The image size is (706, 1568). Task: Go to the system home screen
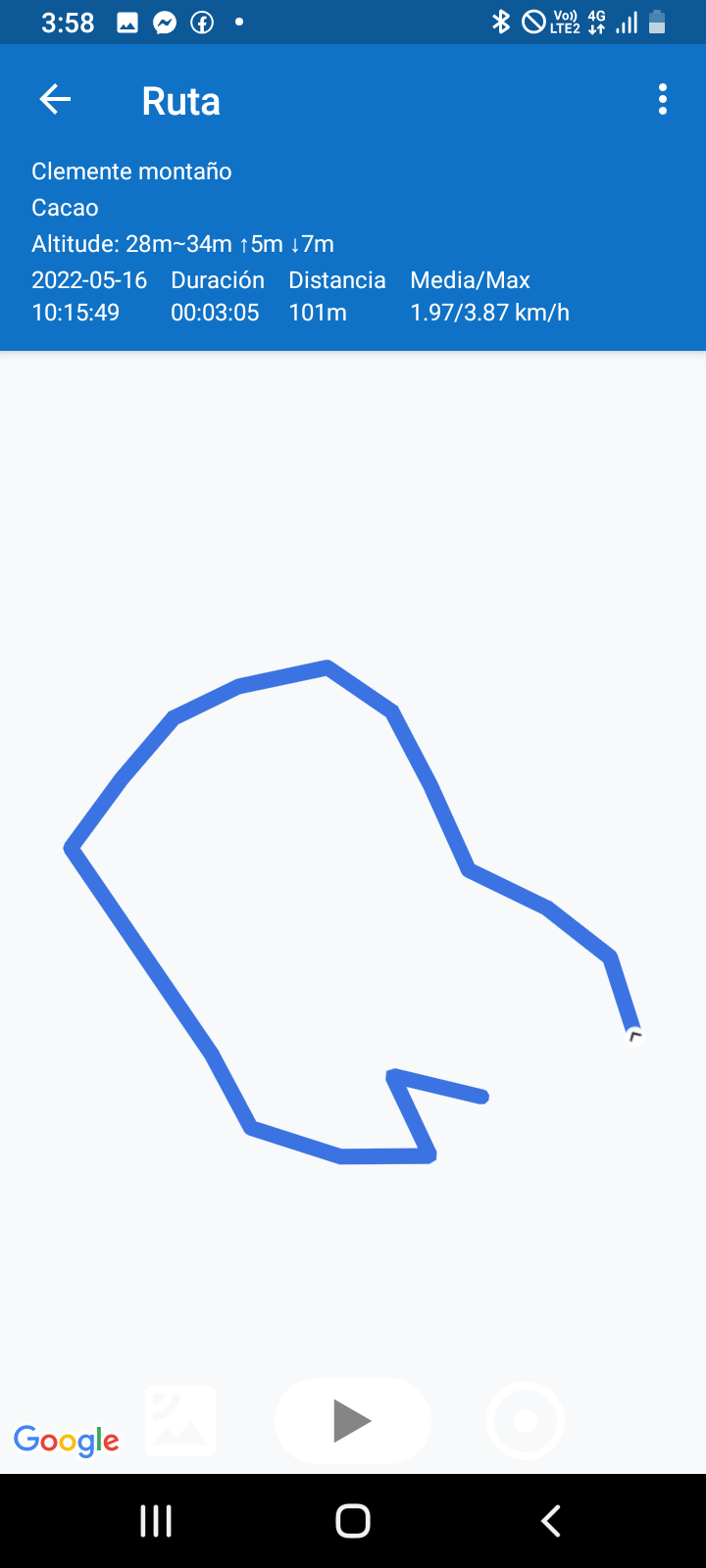pyautogui.click(x=352, y=1521)
